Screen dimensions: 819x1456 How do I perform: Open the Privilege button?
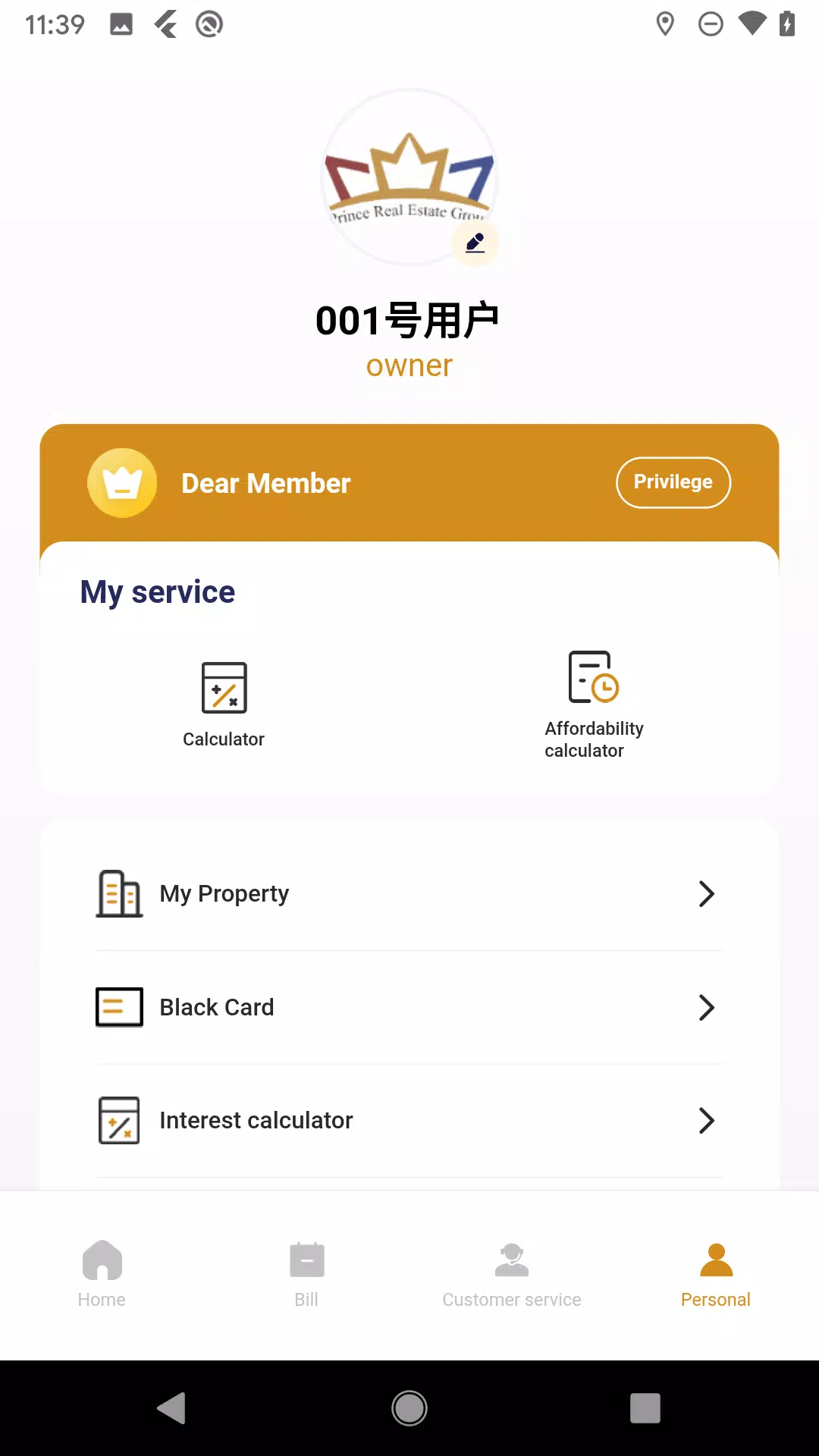click(673, 482)
